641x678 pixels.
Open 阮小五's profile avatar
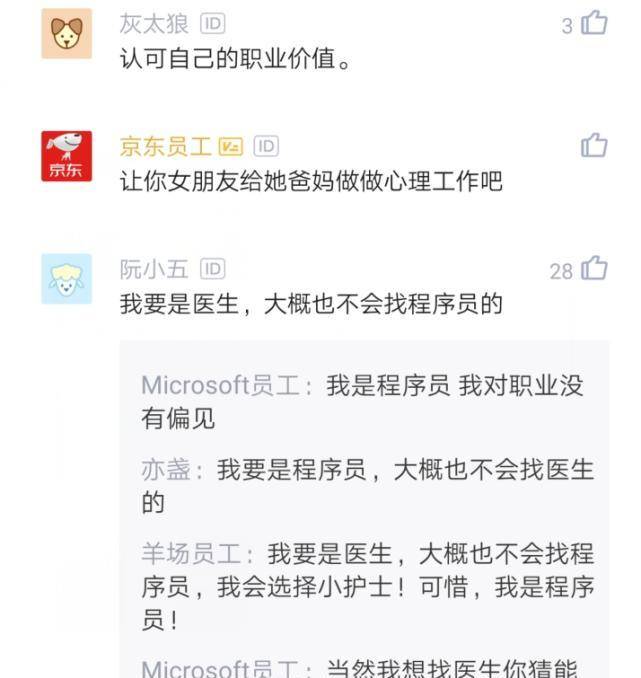(x=66, y=279)
